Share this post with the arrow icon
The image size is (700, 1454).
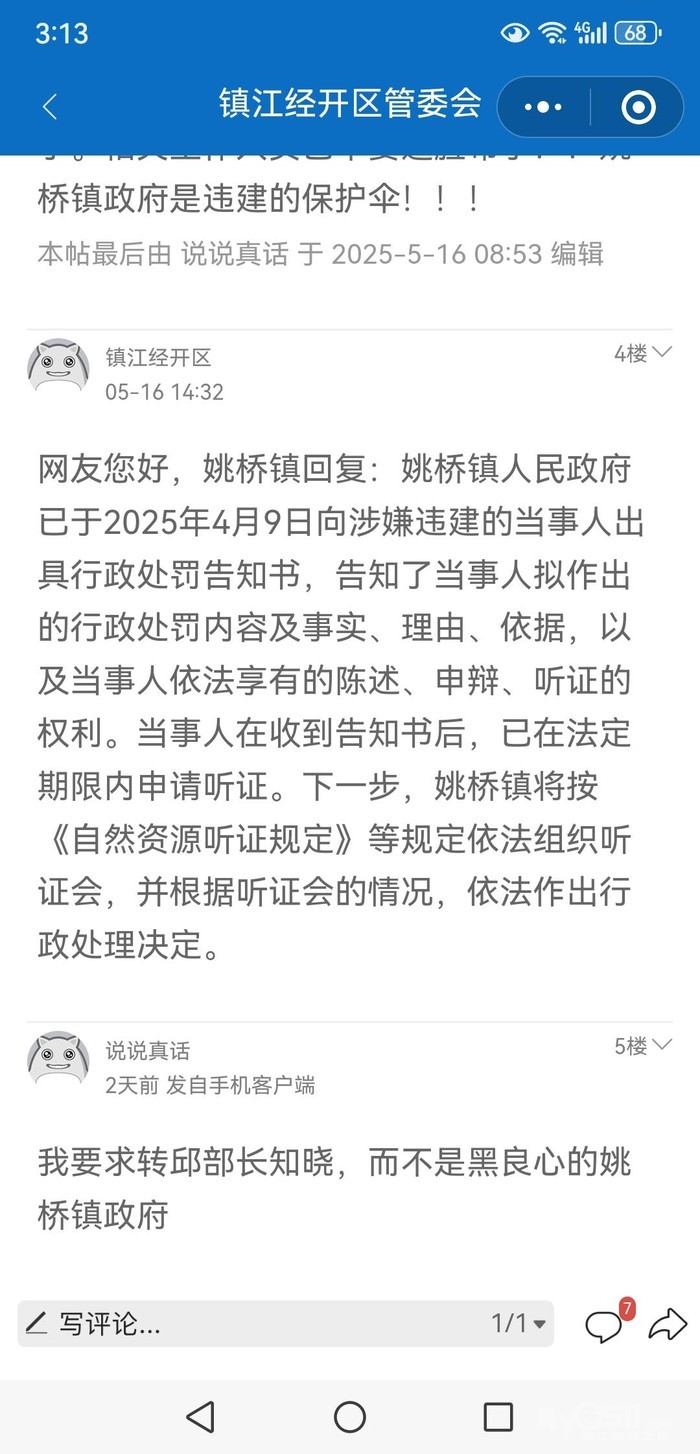coord(666,1325)
